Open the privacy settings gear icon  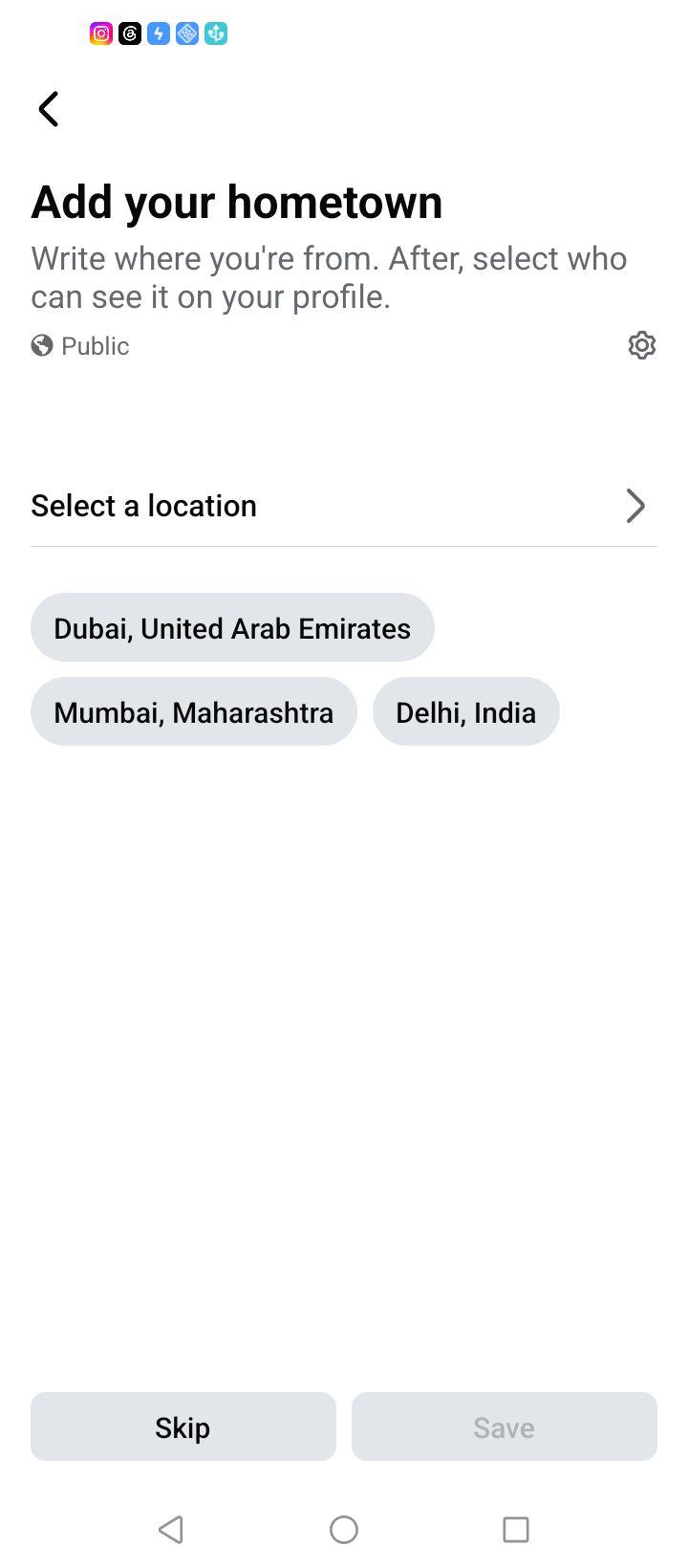642,345
